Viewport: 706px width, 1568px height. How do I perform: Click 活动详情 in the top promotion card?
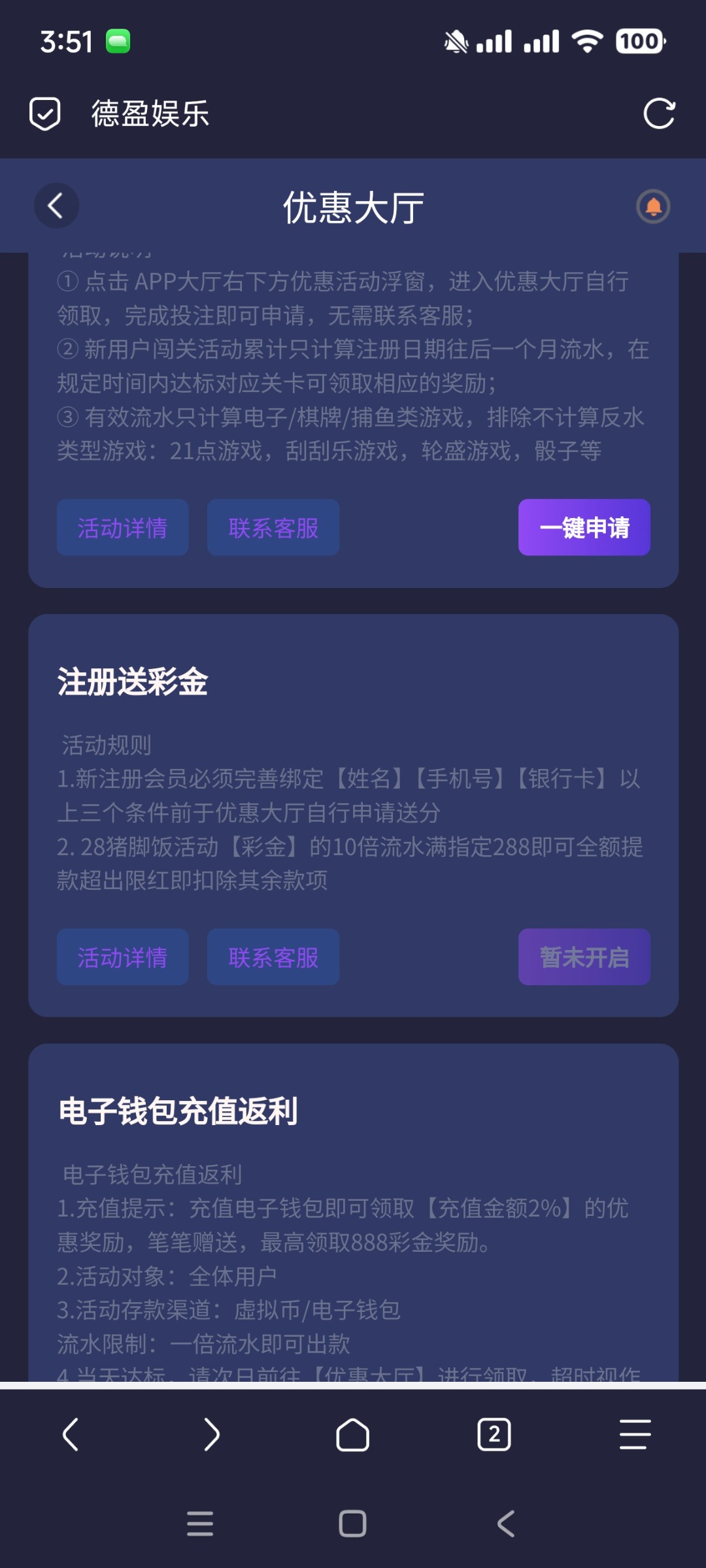point(122,527)
